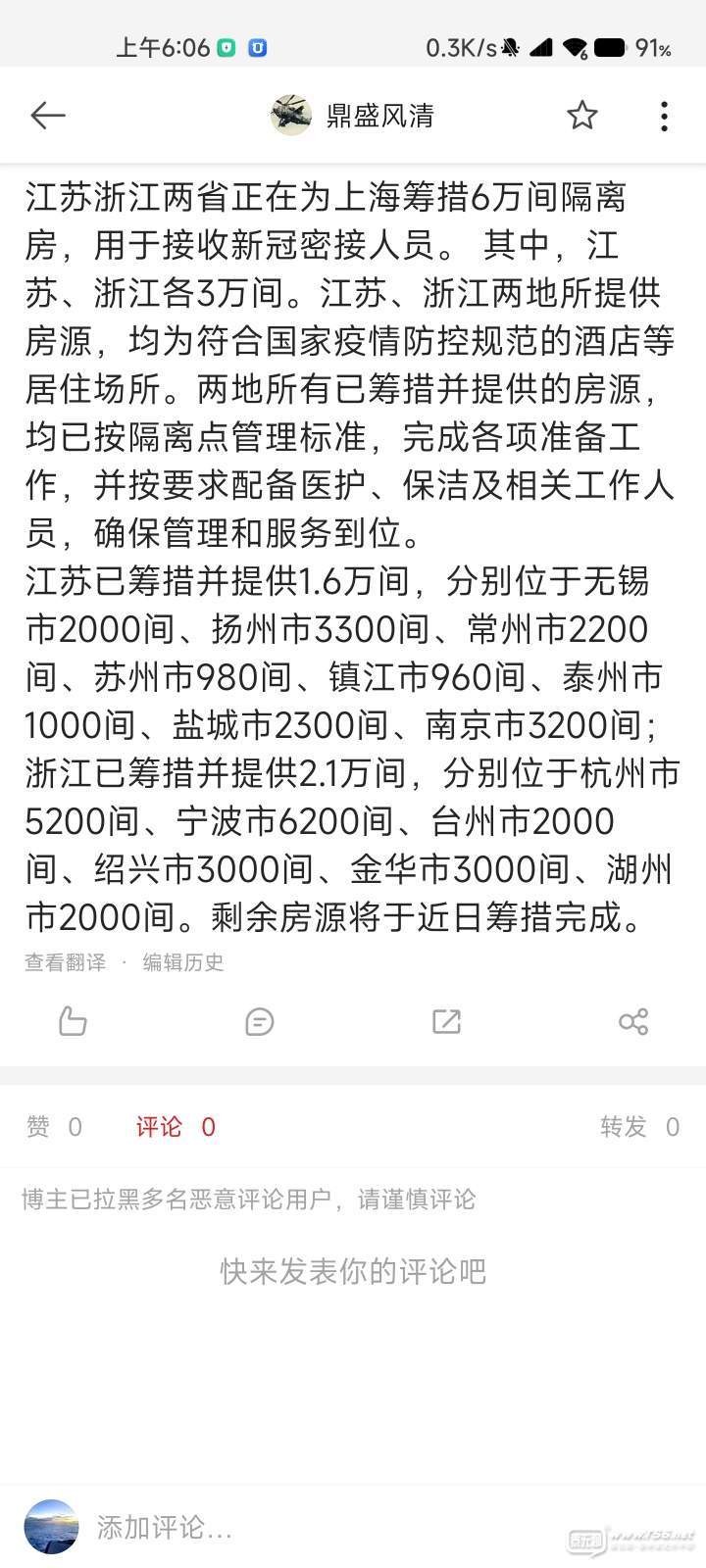
Task: Switch to the 转发 tab
Action: click(638, 1127)
